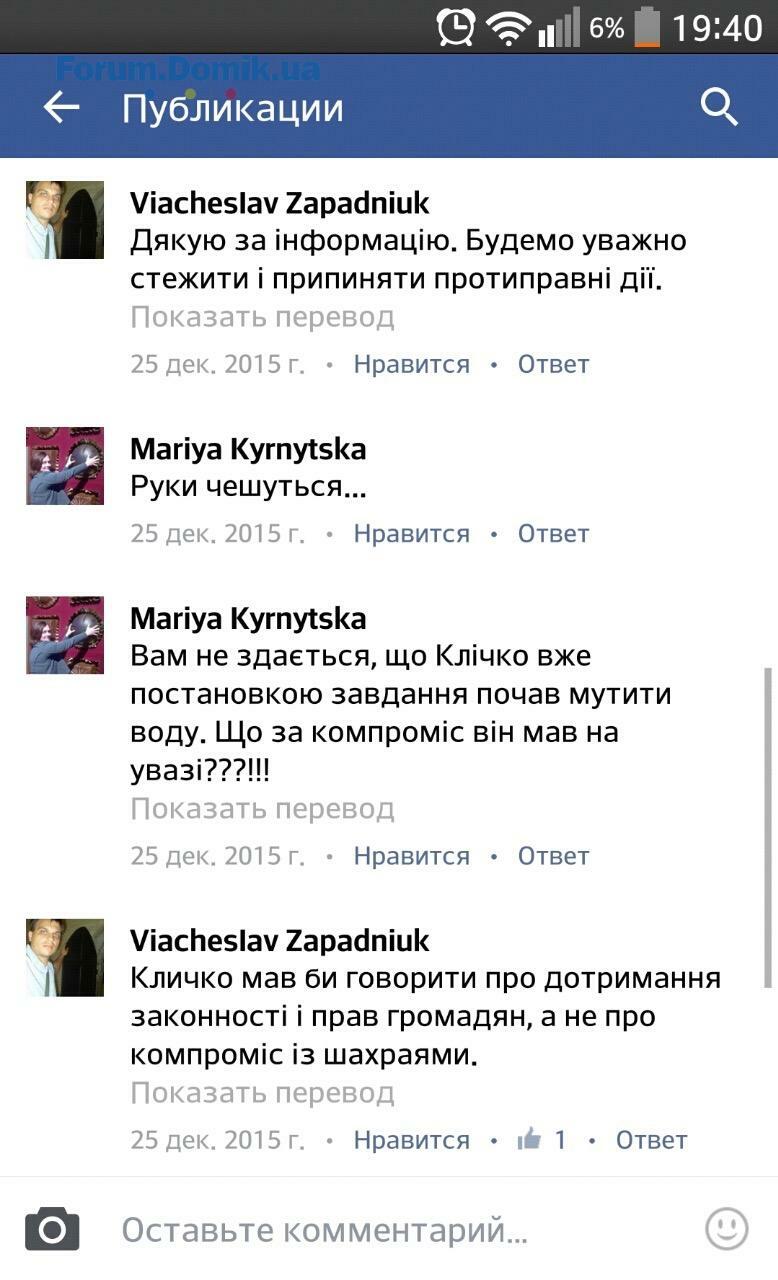Like the 'Руки чешуться' comment

tap(411, 534)
